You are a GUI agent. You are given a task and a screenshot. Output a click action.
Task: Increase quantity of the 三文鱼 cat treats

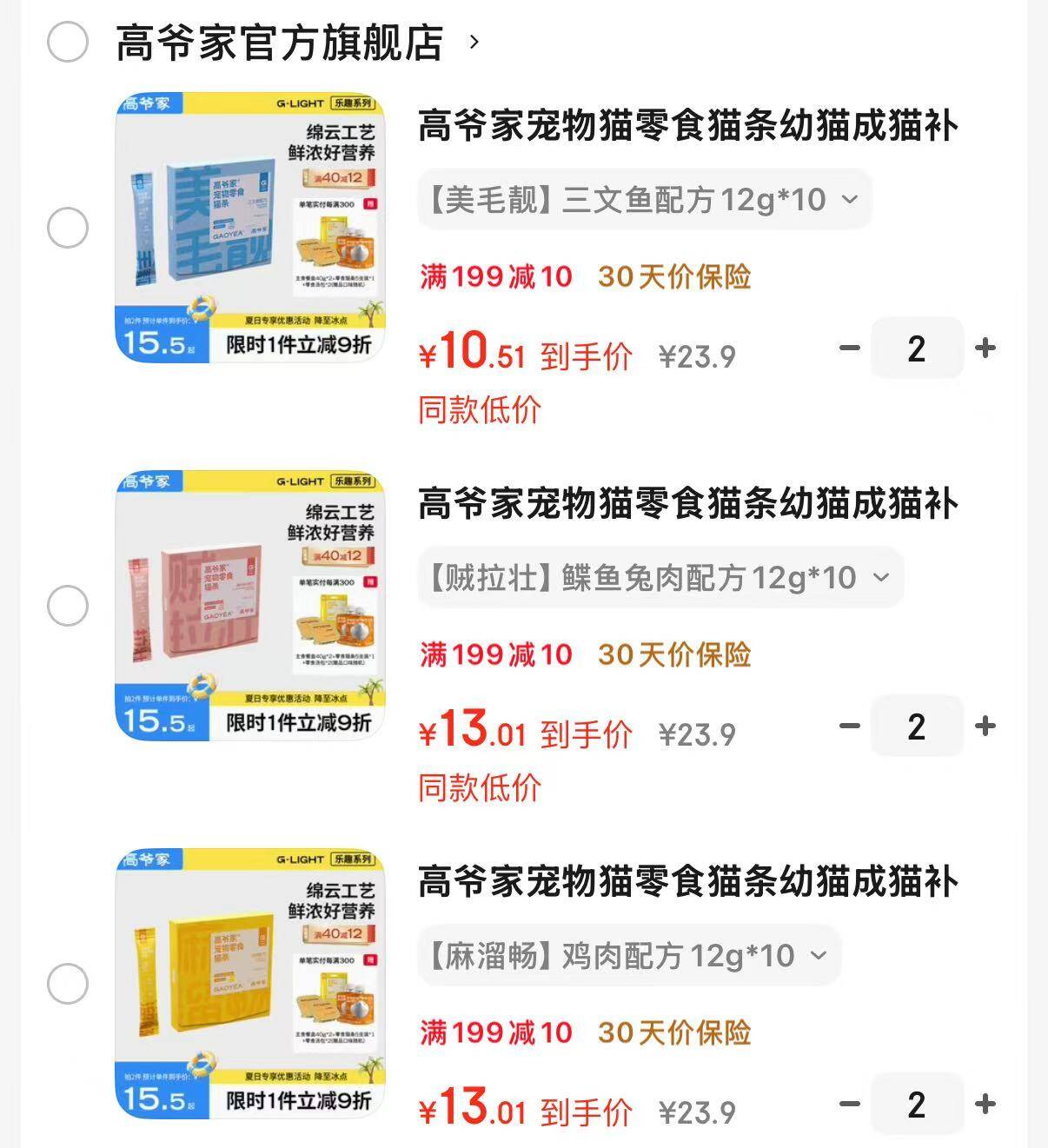pyautogui.click(x=986, y=348)
